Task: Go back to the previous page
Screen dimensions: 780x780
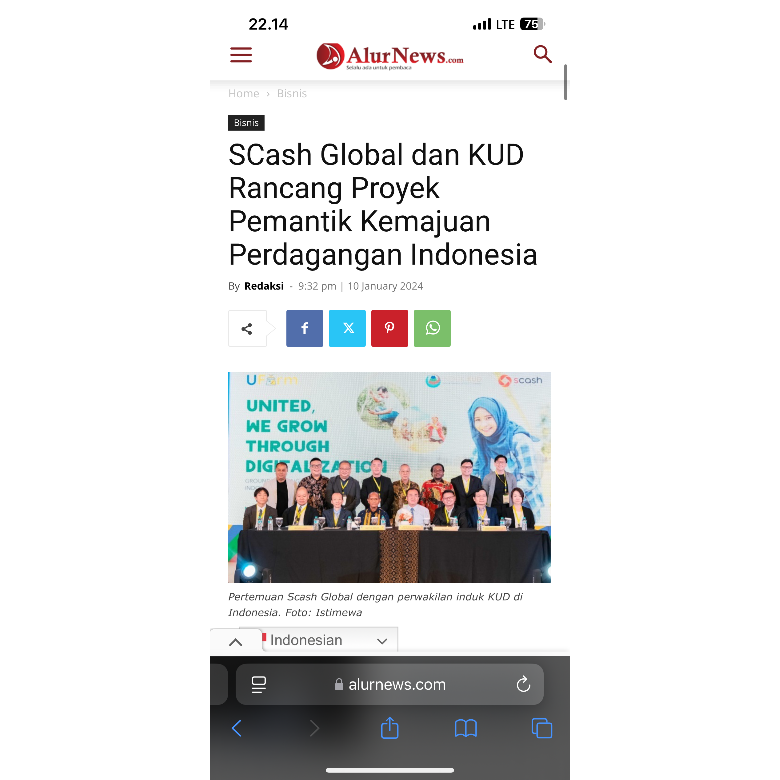Action: 237,729
